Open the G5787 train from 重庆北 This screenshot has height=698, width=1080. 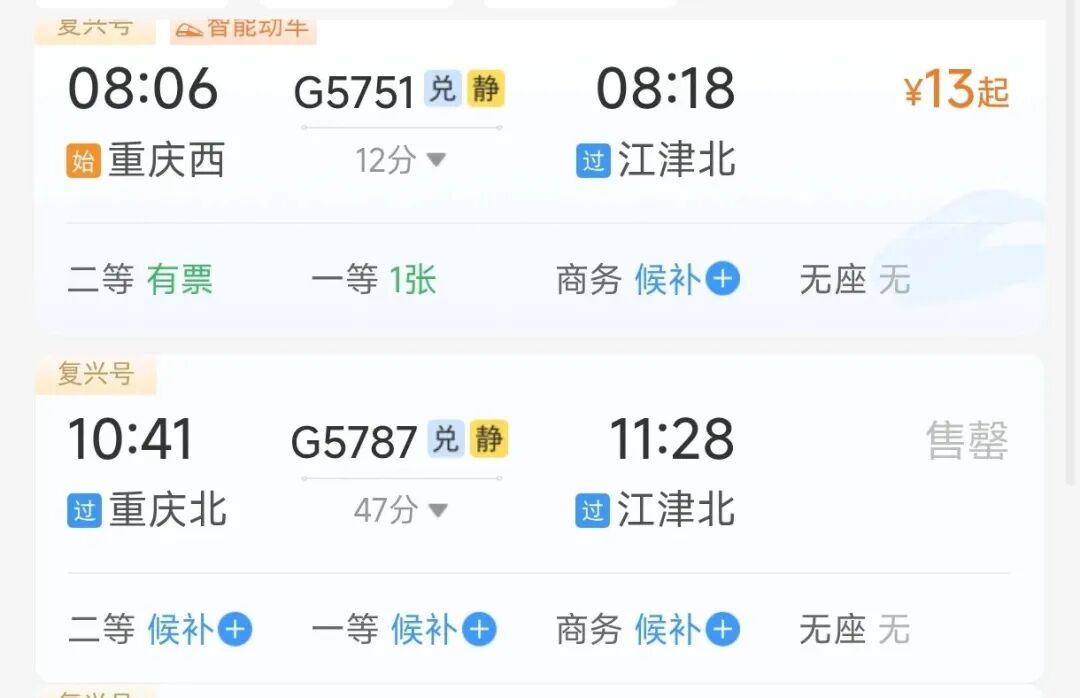pos(353,441)
